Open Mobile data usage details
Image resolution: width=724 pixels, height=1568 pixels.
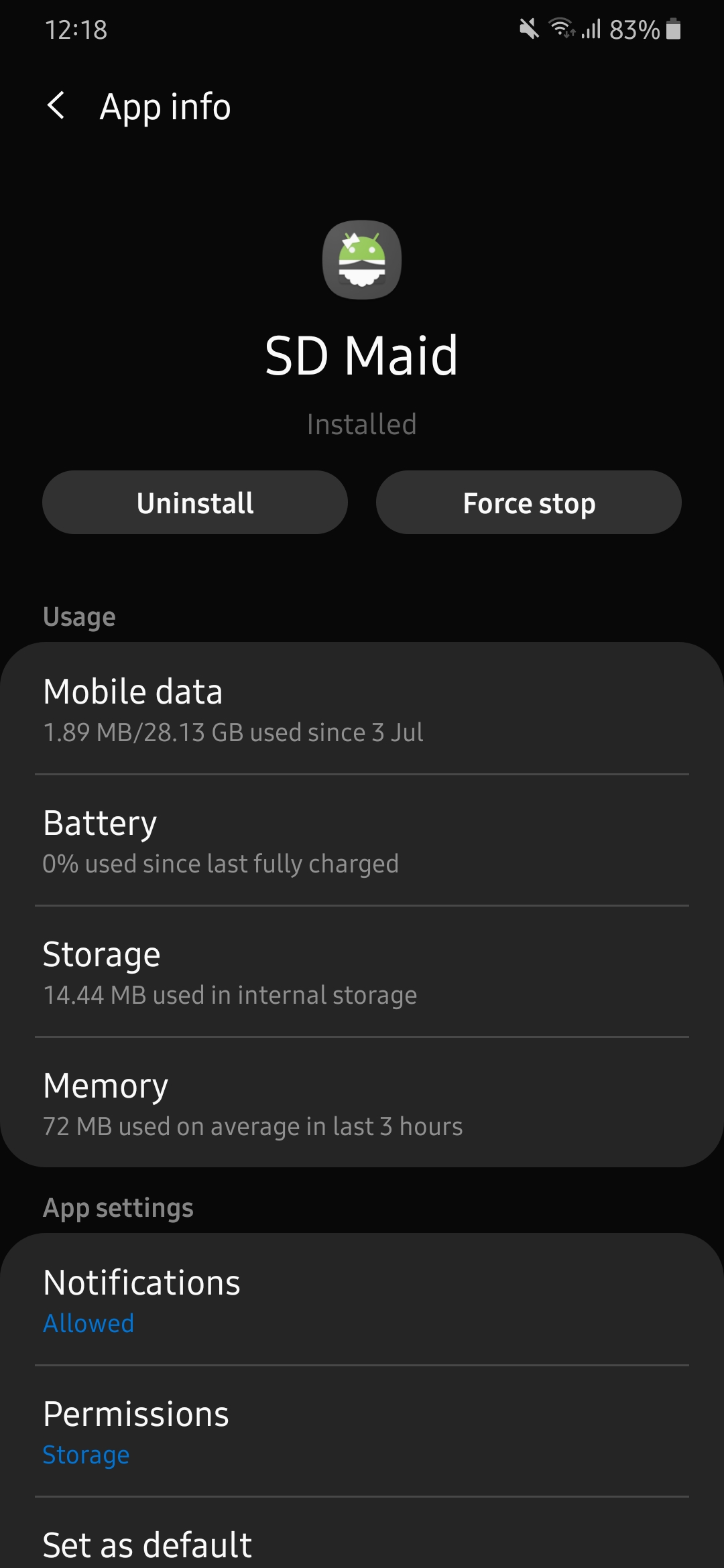(x=362, y=709)
